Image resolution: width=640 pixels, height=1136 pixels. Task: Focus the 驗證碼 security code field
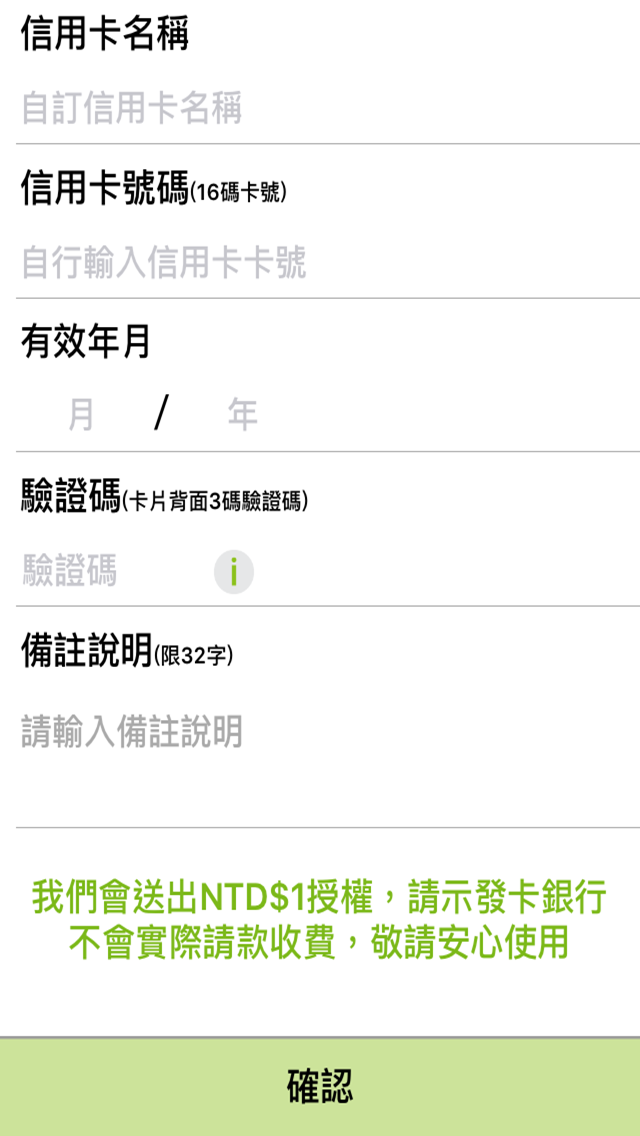click(x=100, y=572)
